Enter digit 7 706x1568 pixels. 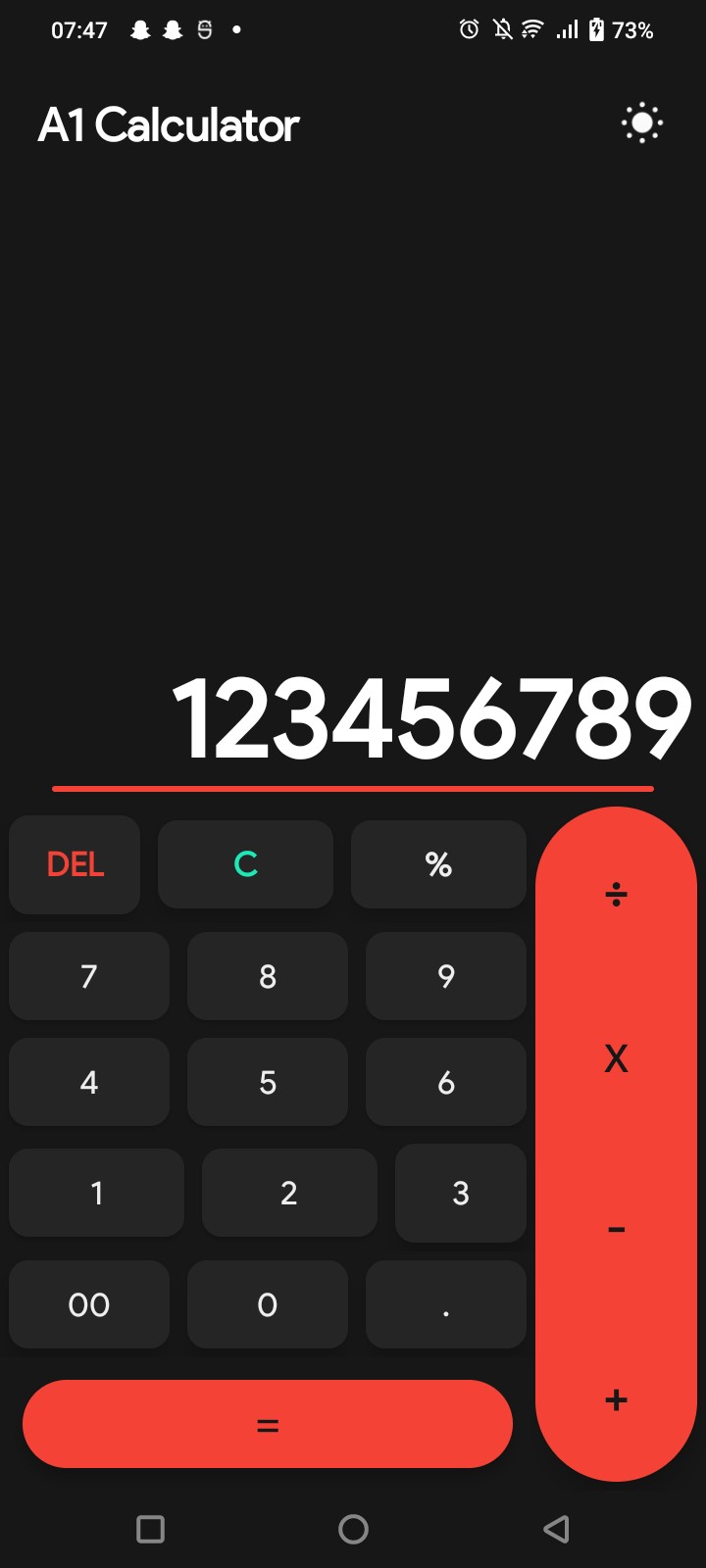point(89,976)
